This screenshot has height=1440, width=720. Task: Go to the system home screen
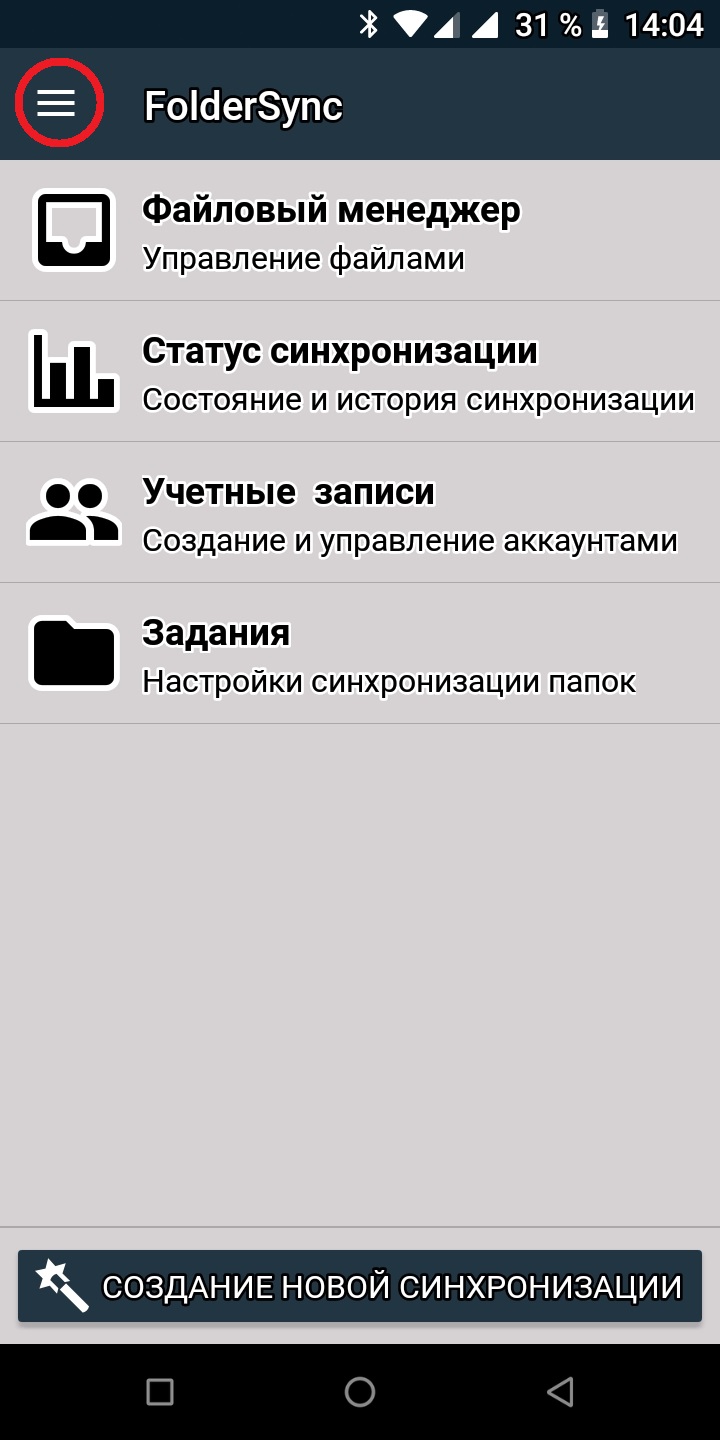click(x=360, y=1391)
